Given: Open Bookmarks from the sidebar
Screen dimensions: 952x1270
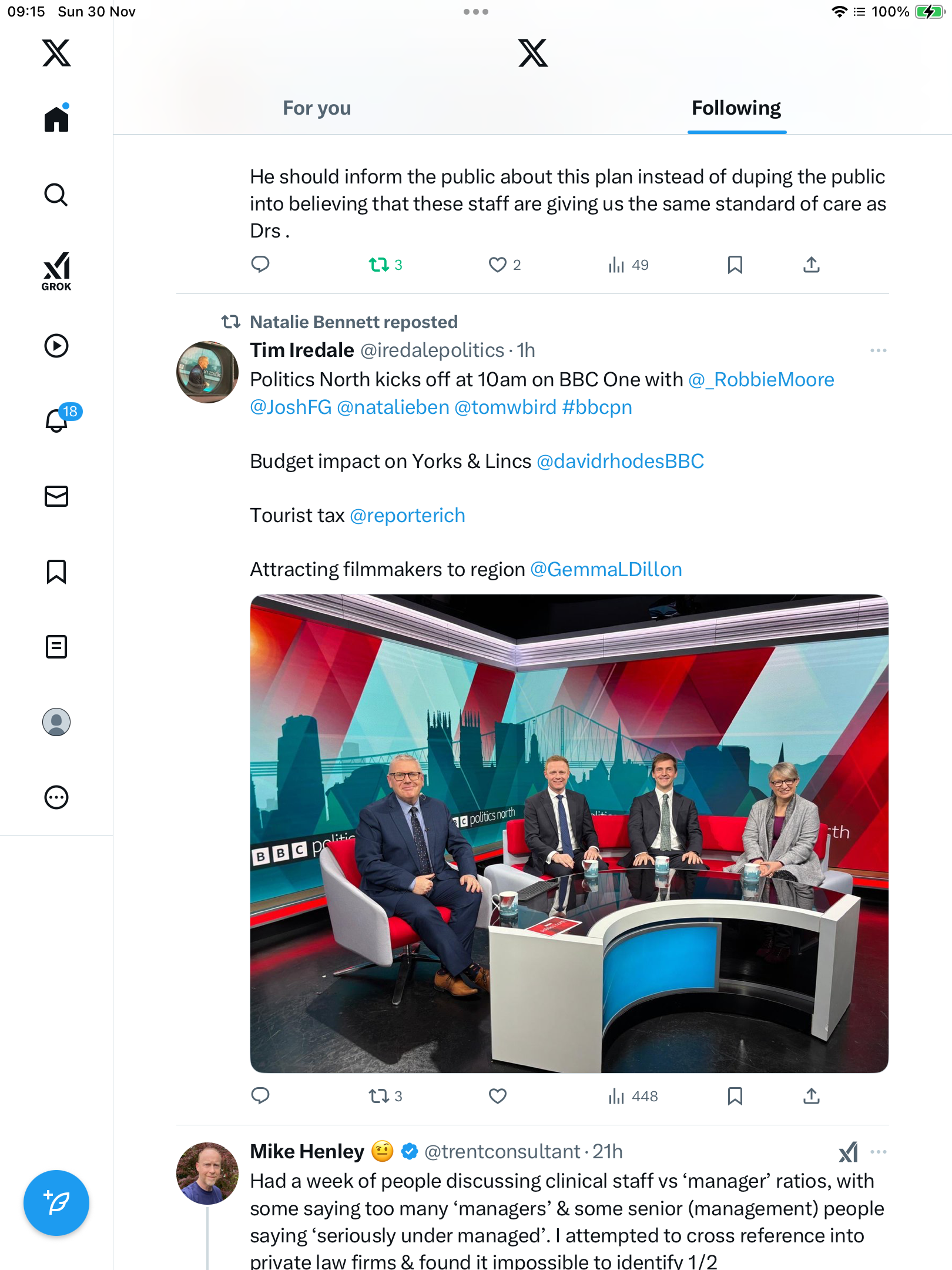Looking at the screenshot, I should click(56, 571).
